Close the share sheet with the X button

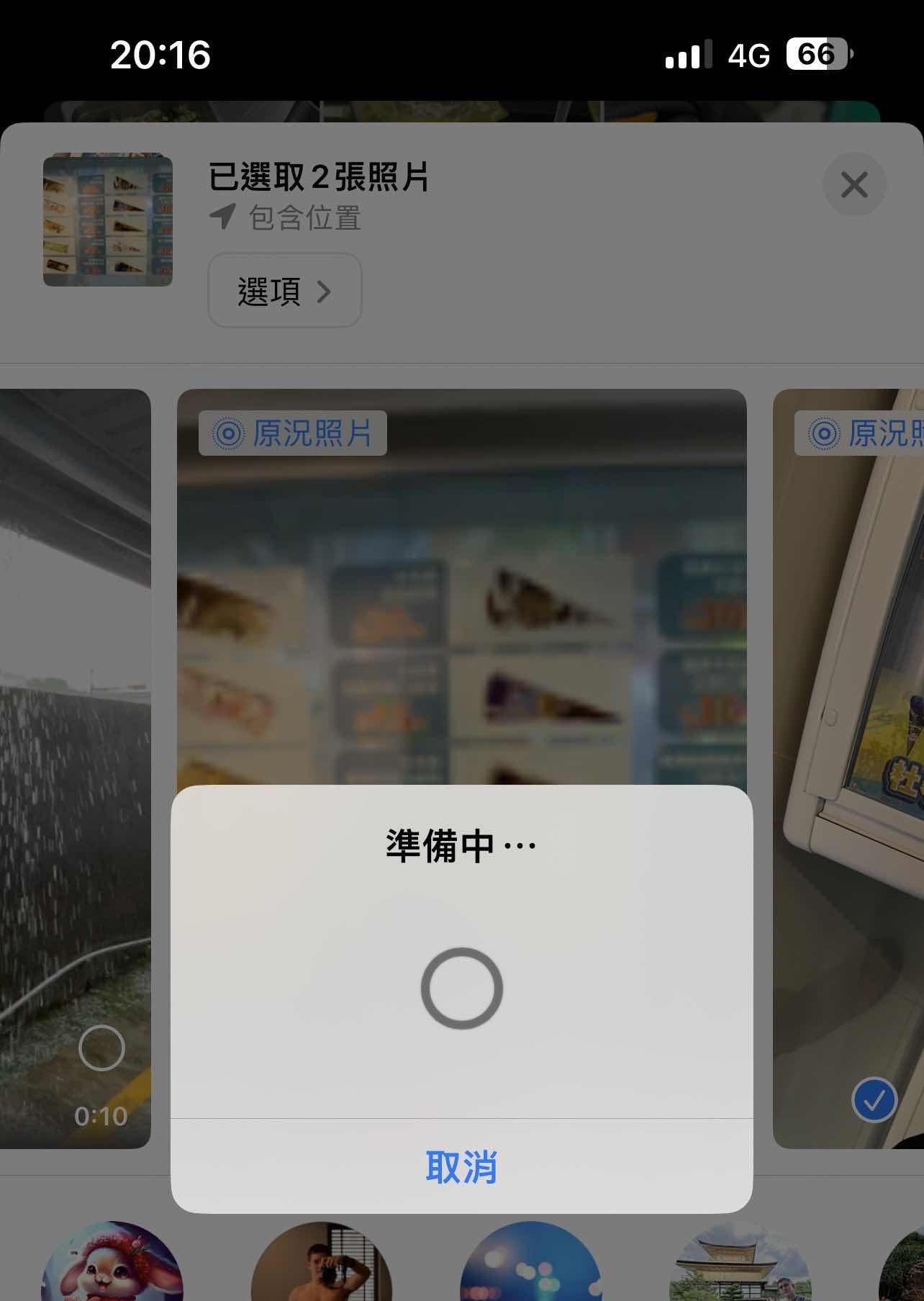[x=854, y=185]
